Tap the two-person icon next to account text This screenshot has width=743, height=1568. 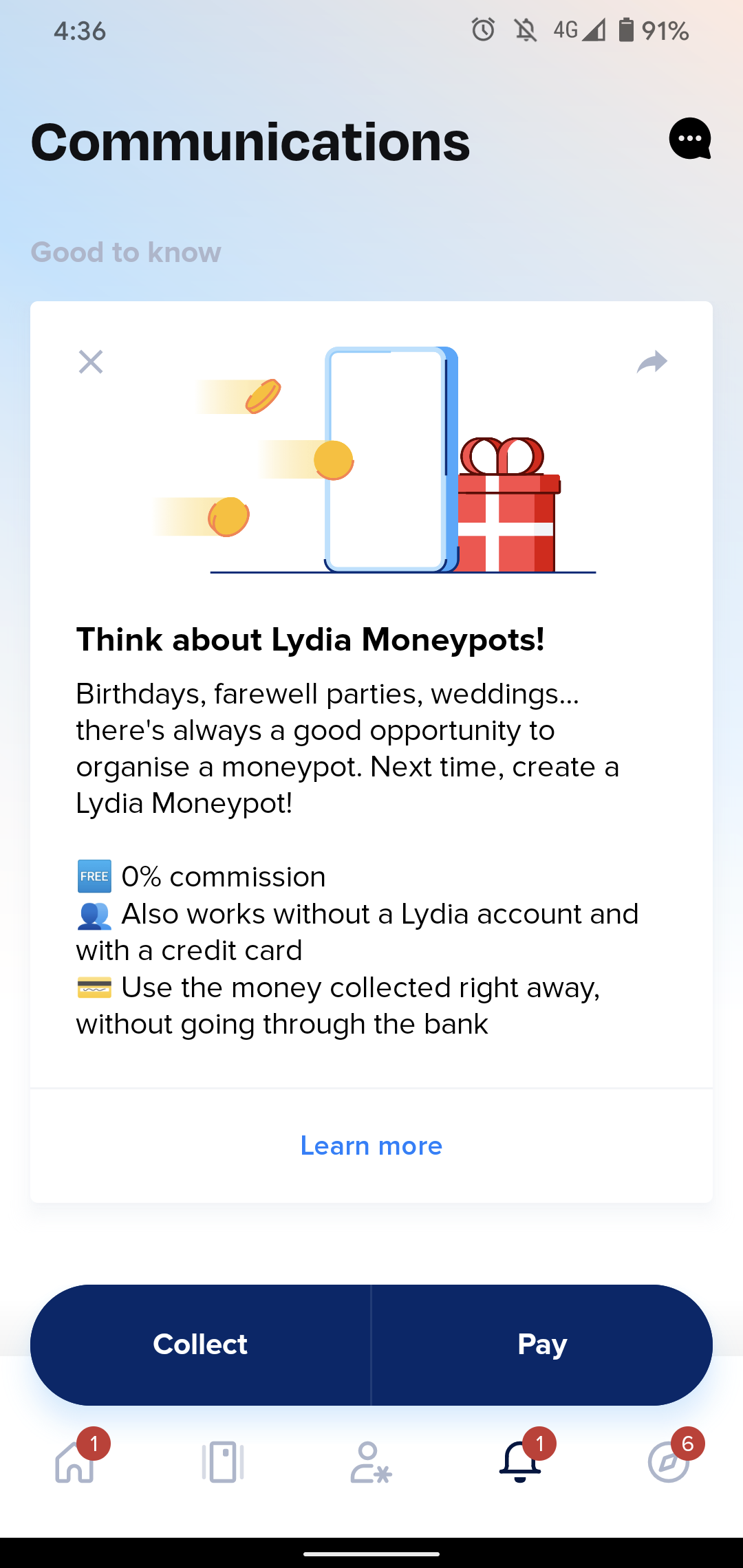pos(94,913)
